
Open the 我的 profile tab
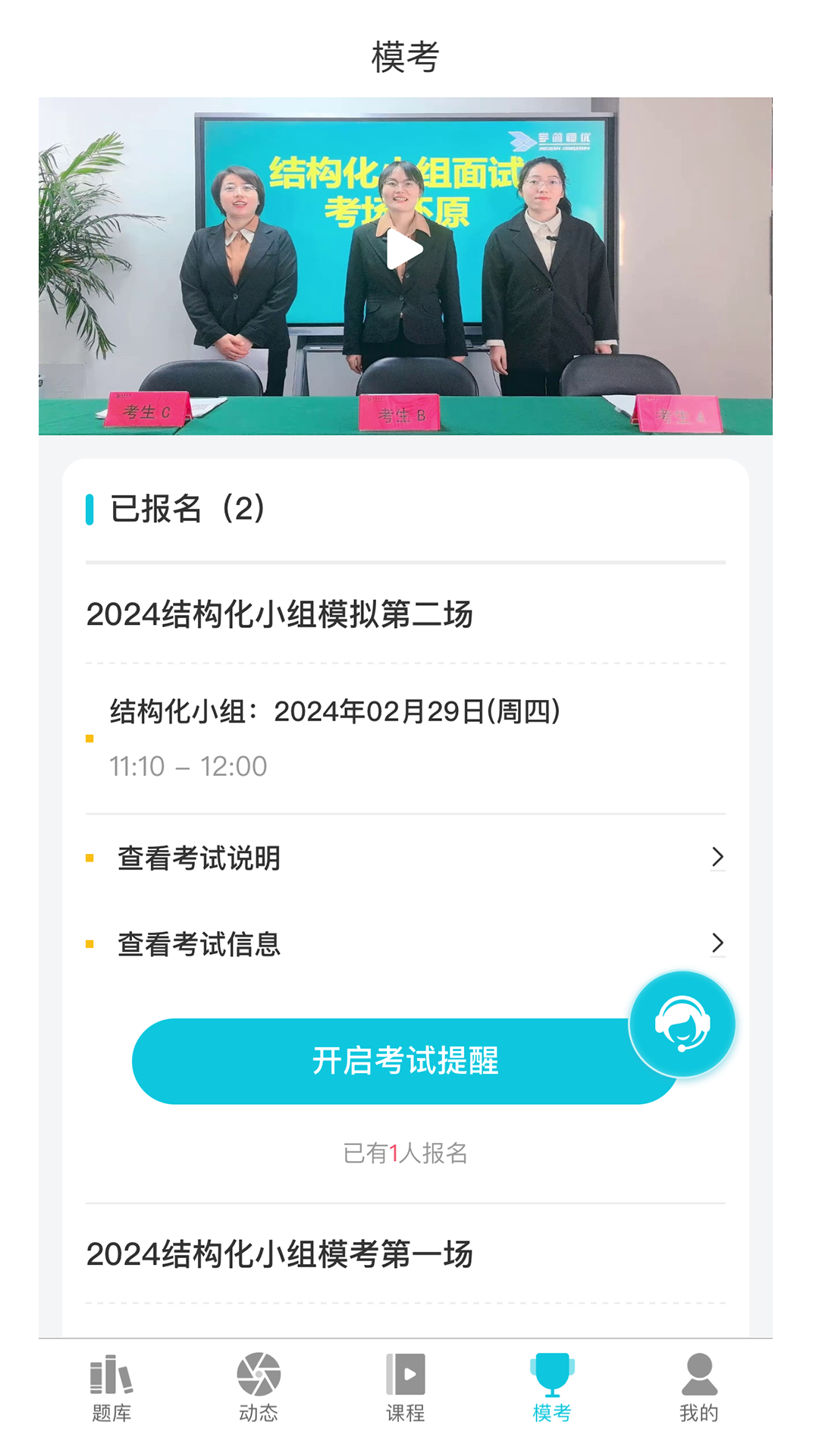pyautogui.click(x=698, y=1387)
